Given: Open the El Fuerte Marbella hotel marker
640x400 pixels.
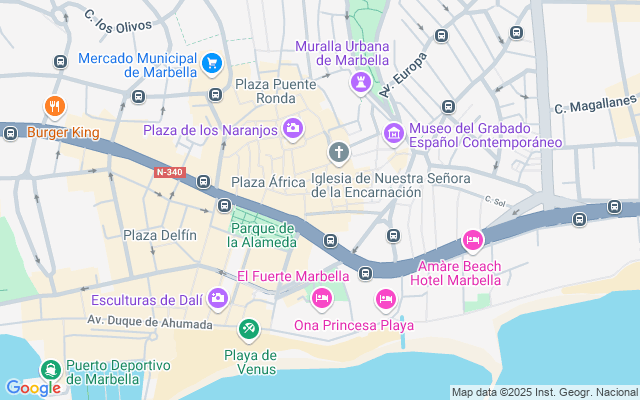Looking at the screenshot, I should pyautogui.click(x=321, y=298).
